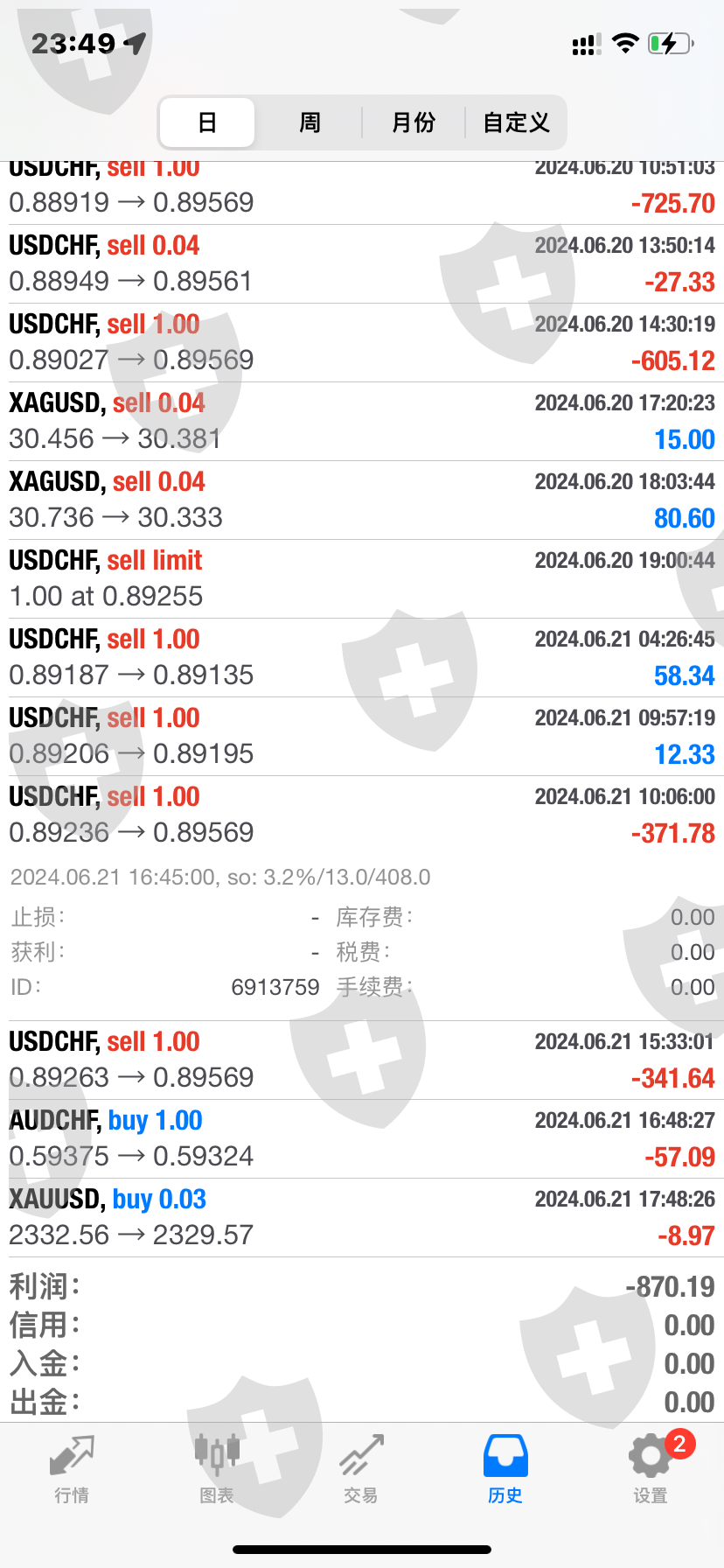The width and height of the screenshot is (724, 1568).
Task: Collapse the expanded USDCHF trade showing -371.78
Action: click(x=362, y=815)
